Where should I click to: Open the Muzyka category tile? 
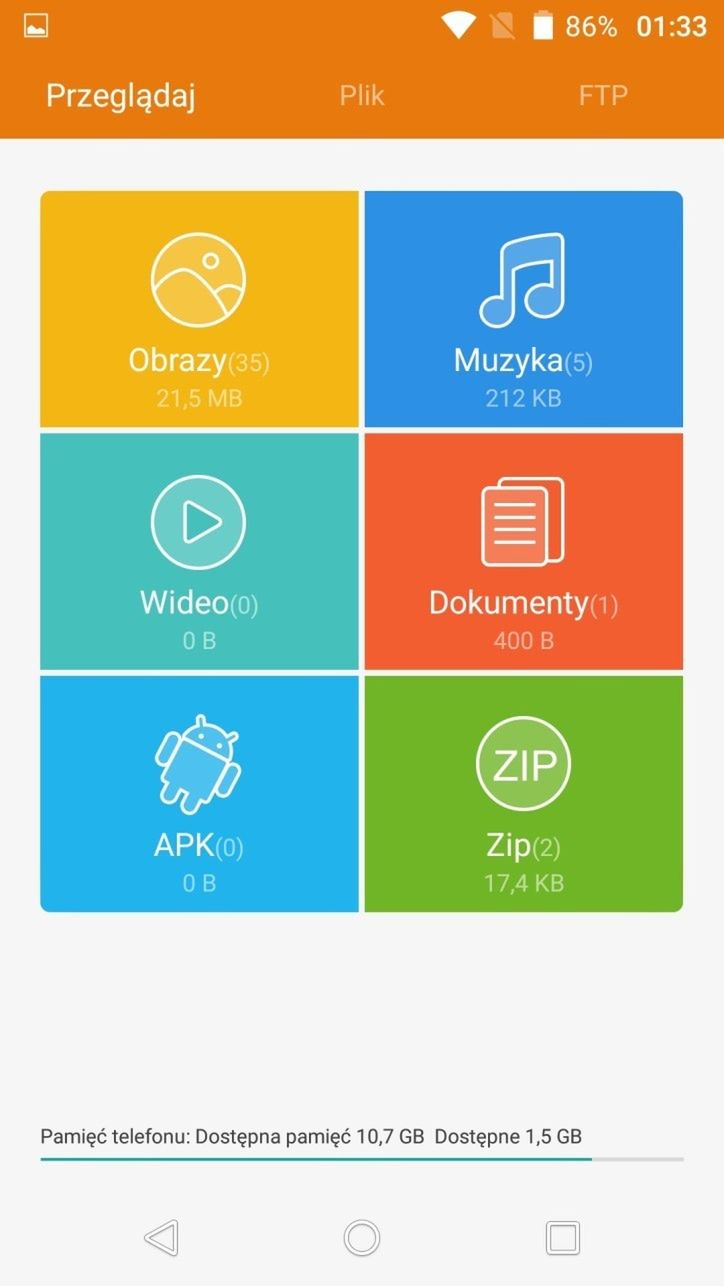pos(523,309)
